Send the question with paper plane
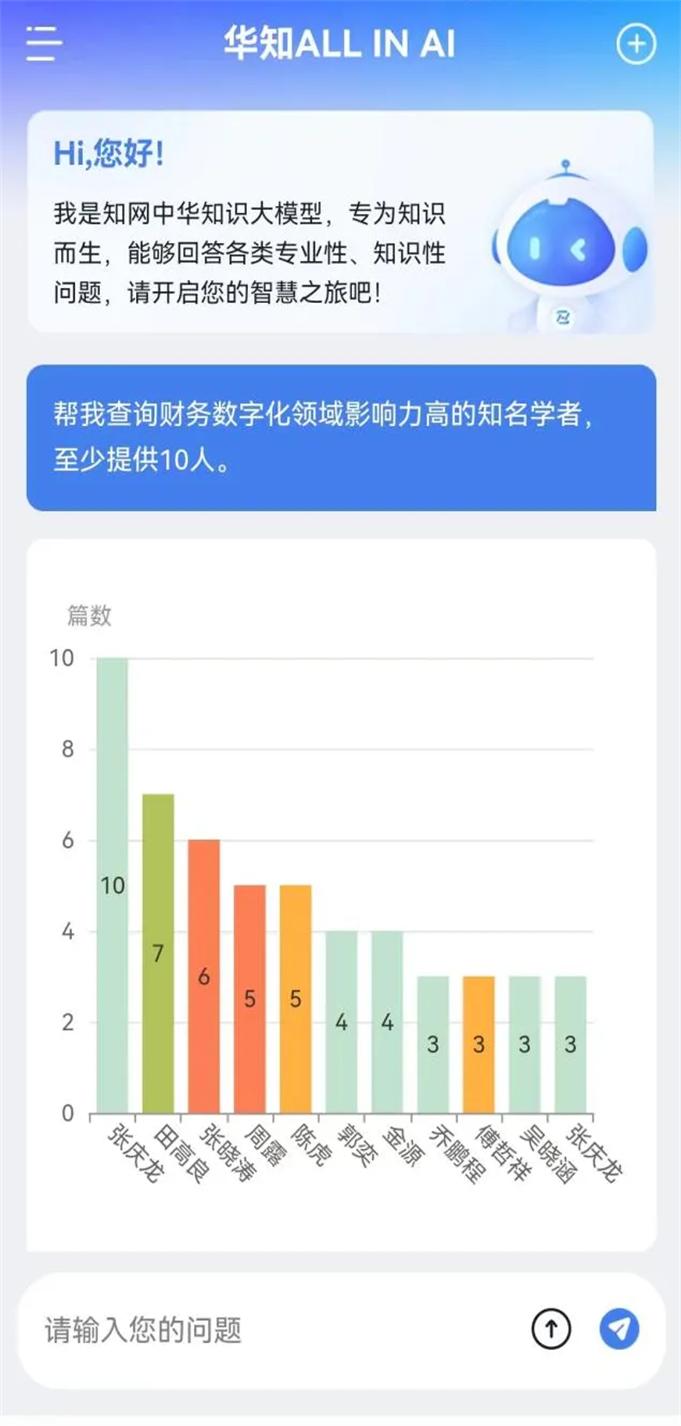Screen dimensions: 681x1426 coord(619,1329)
